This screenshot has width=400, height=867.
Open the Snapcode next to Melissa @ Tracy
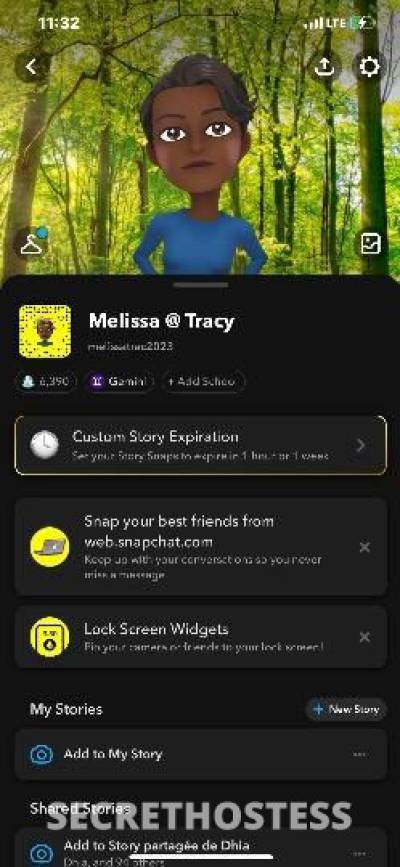tap(45, 332)
